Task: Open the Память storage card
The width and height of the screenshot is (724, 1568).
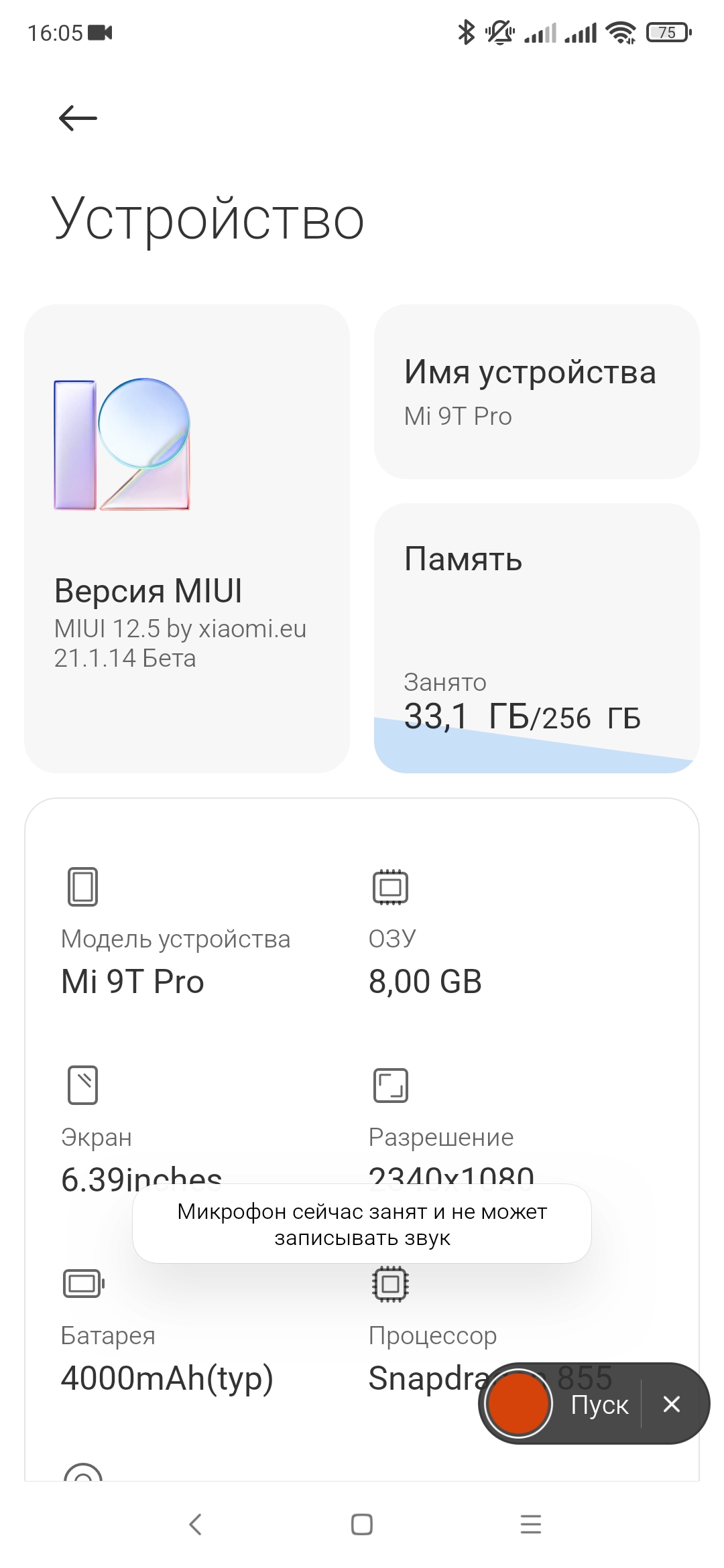Action: tap(536, 638)
